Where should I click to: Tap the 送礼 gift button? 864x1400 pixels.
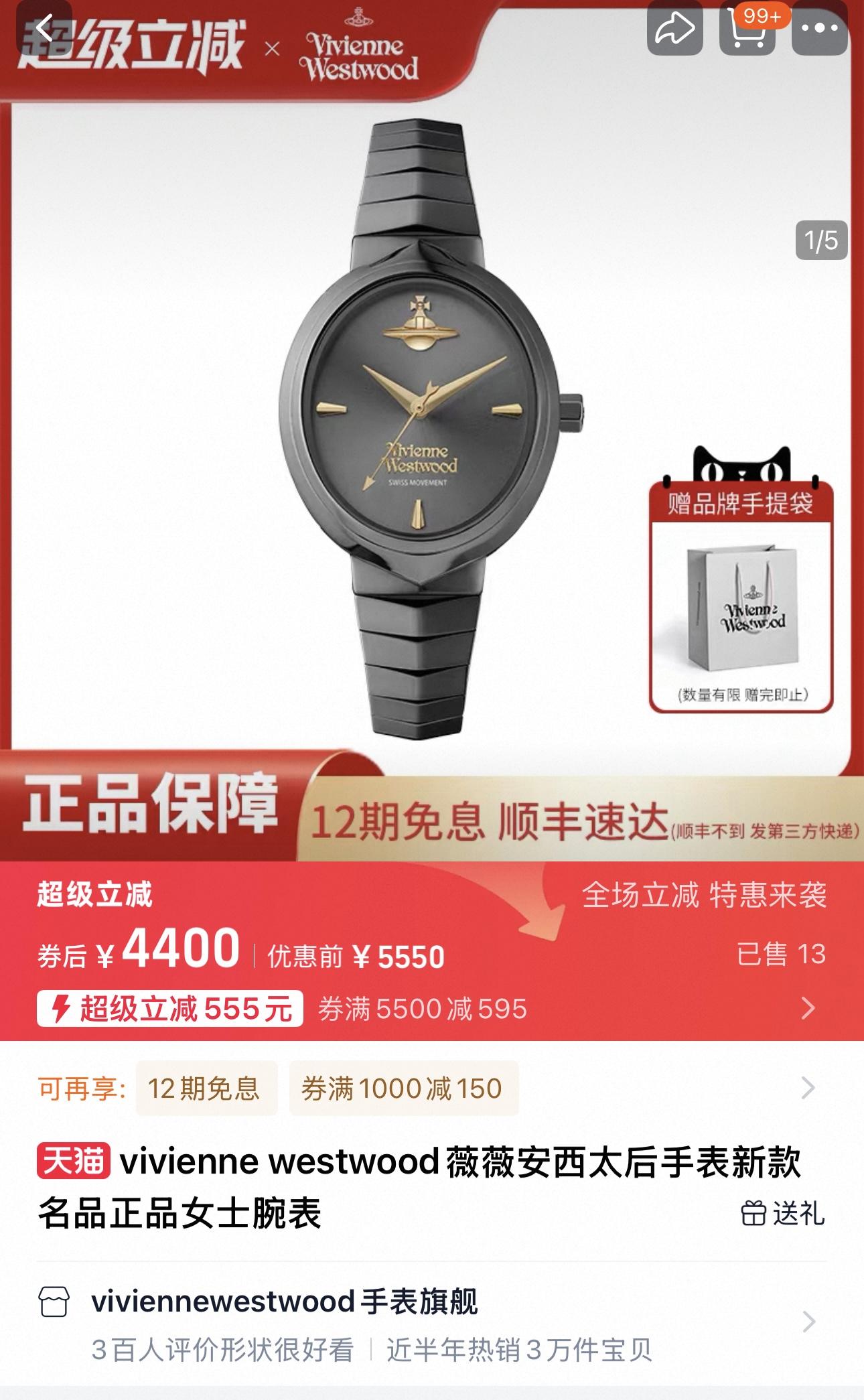tap(782, 1213)
